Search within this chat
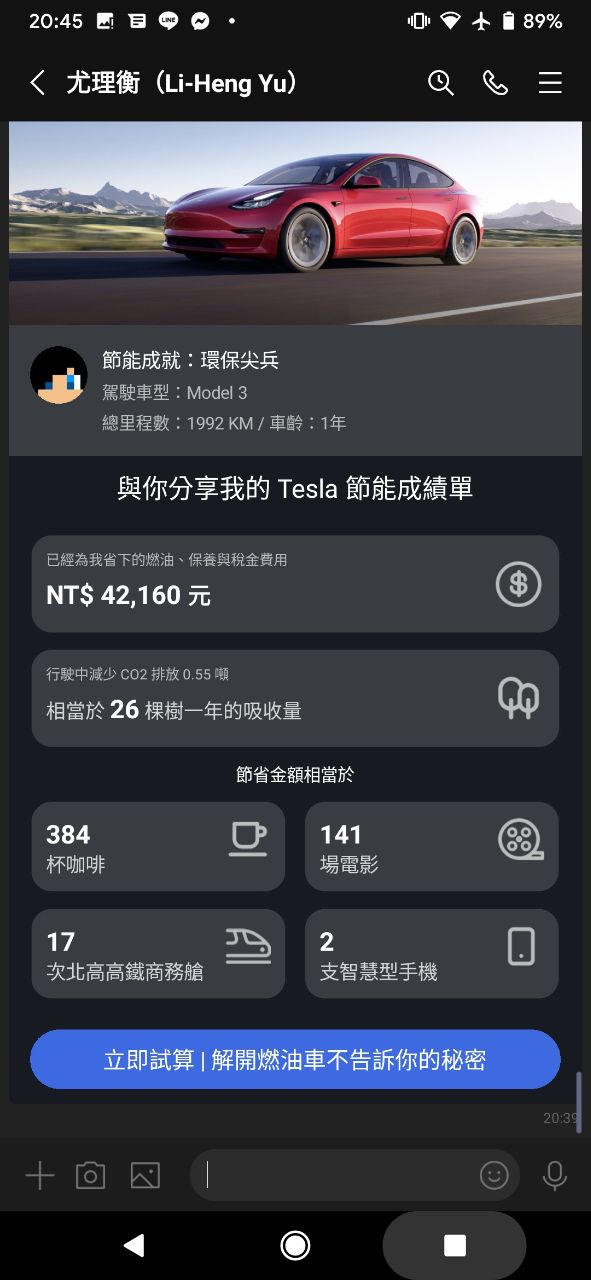Screen dimensions: 591x1280 point(441,83)
